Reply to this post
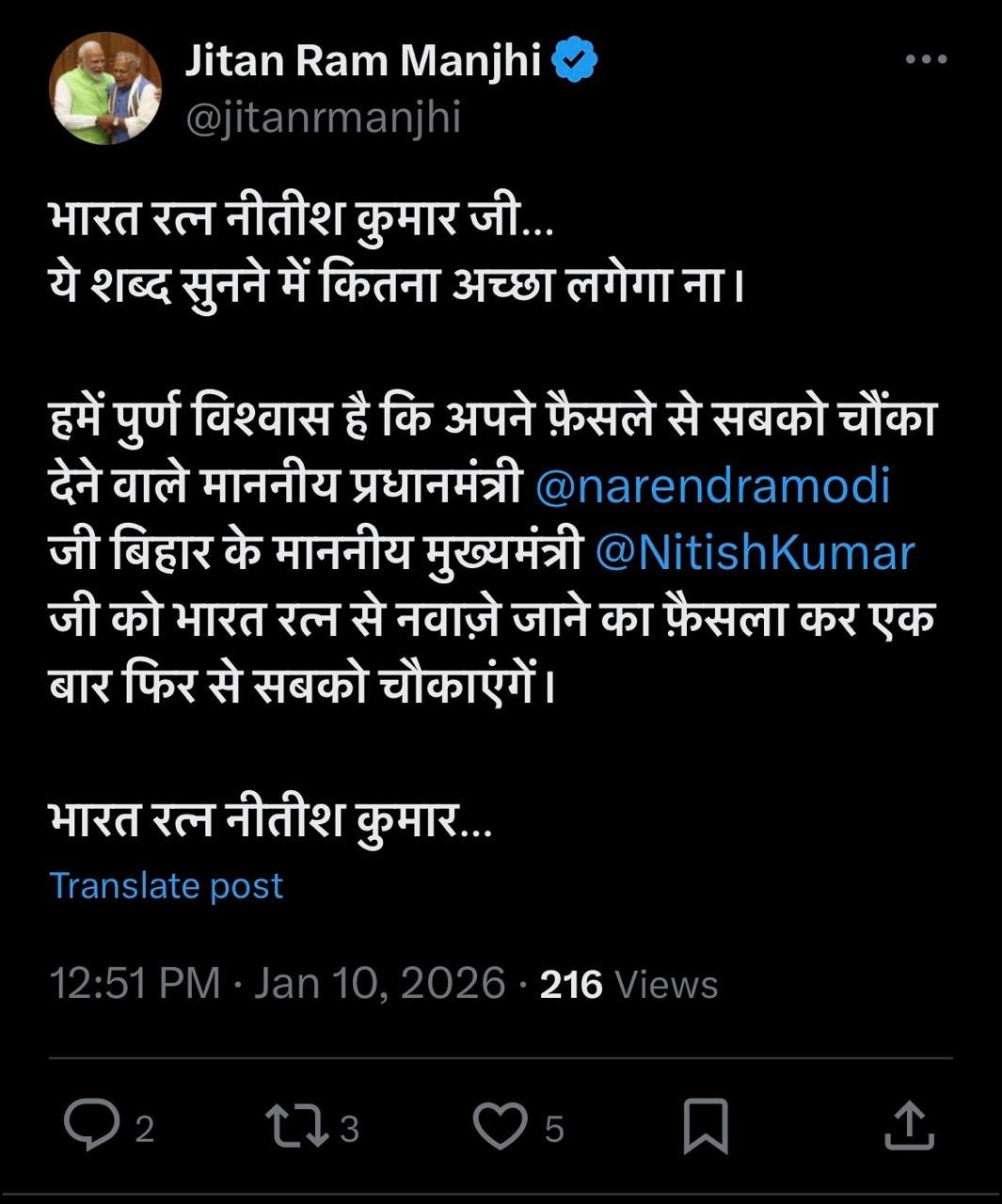The image size is (1002, 1204). pos(91,1126)
